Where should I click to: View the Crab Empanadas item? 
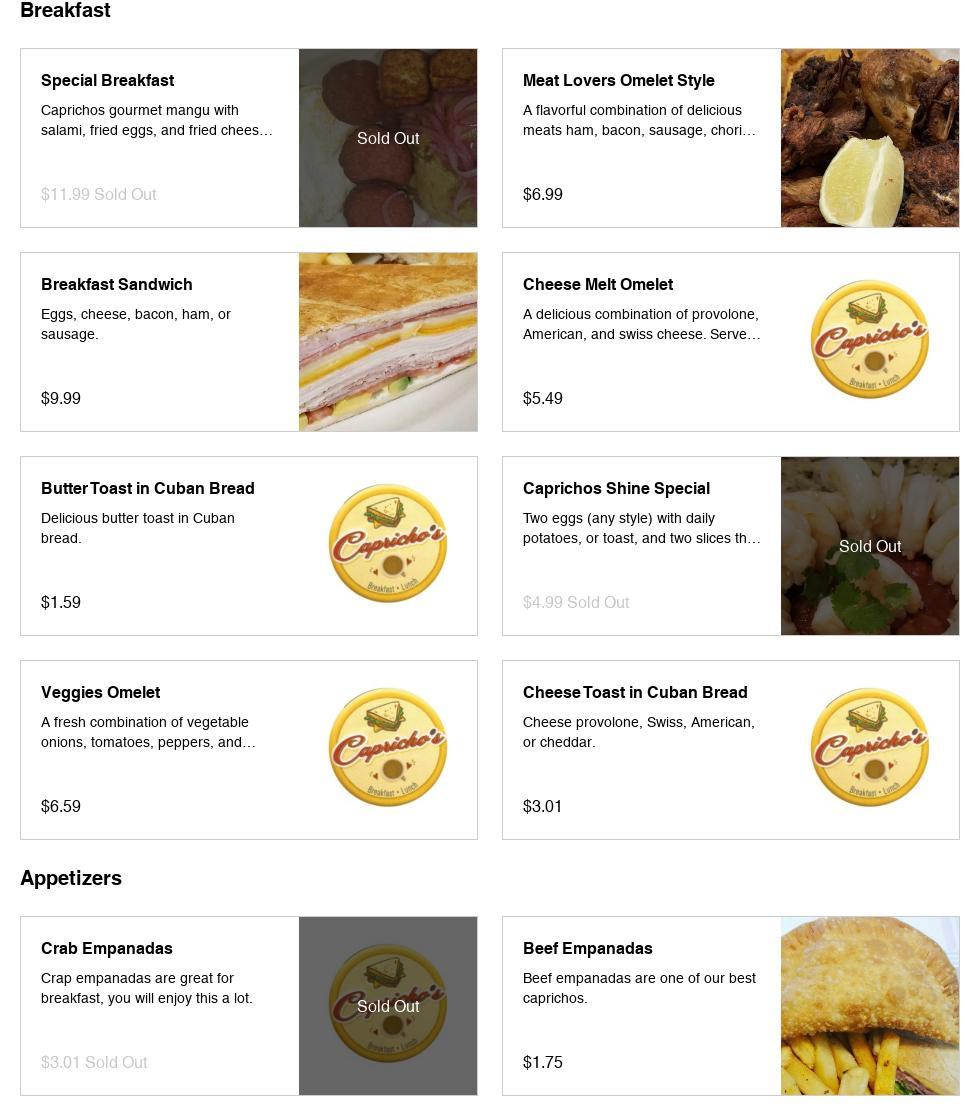tap(160, 1006)
